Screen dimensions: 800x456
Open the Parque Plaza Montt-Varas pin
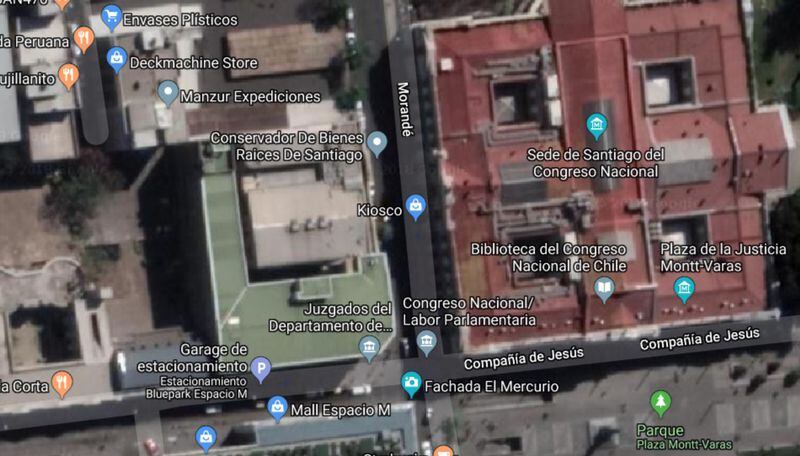[x=660, y=404]
